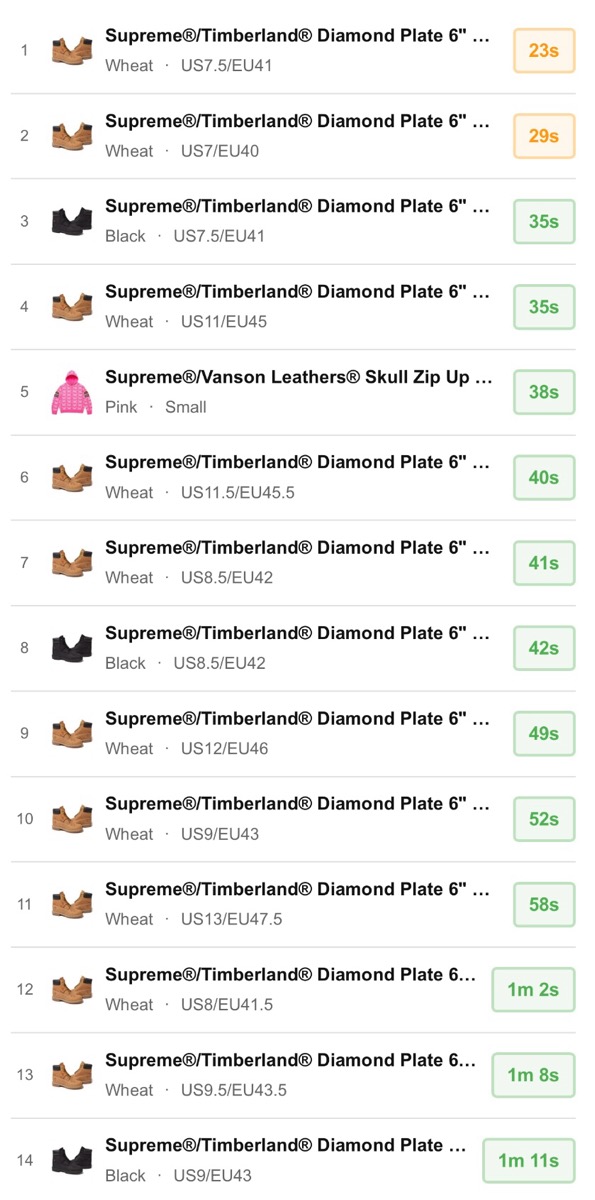Select the Wheat US11.5/EU45.5 Timberland entry
The height and width of the screenshot is (1200, 595).
[297, 478]
